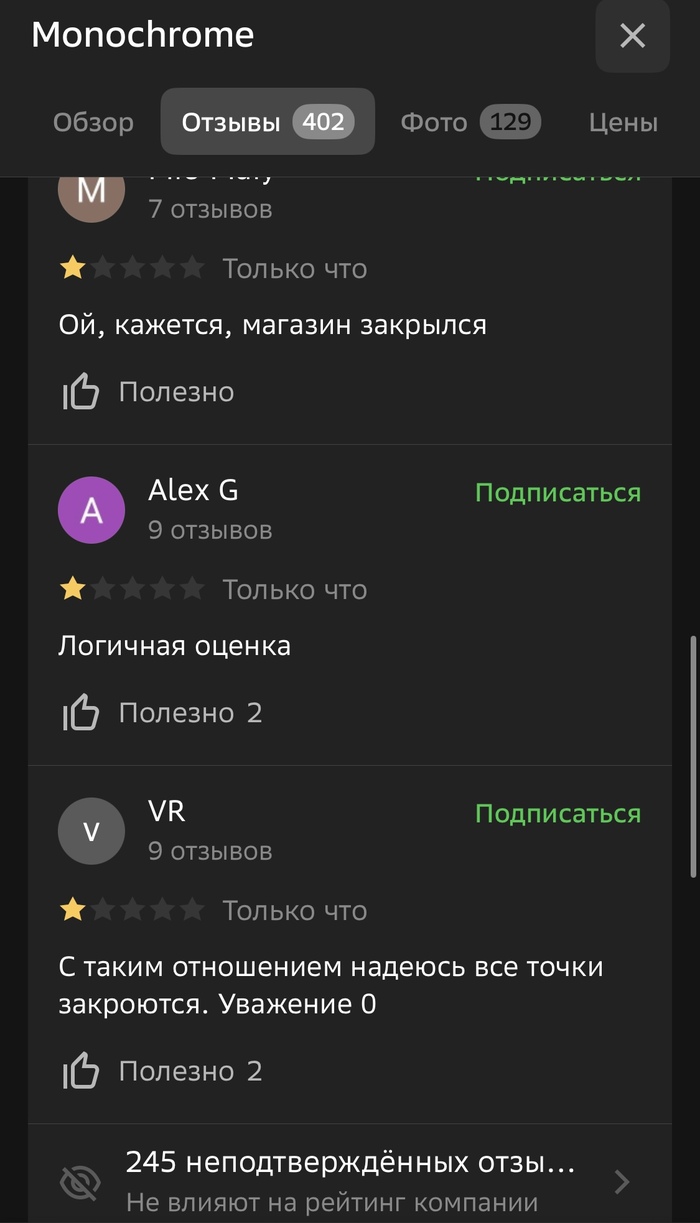The width and height of the screenshot is (700, 1223).
Task: Close the Monochrome panel
Action: [x=632, y=37]
